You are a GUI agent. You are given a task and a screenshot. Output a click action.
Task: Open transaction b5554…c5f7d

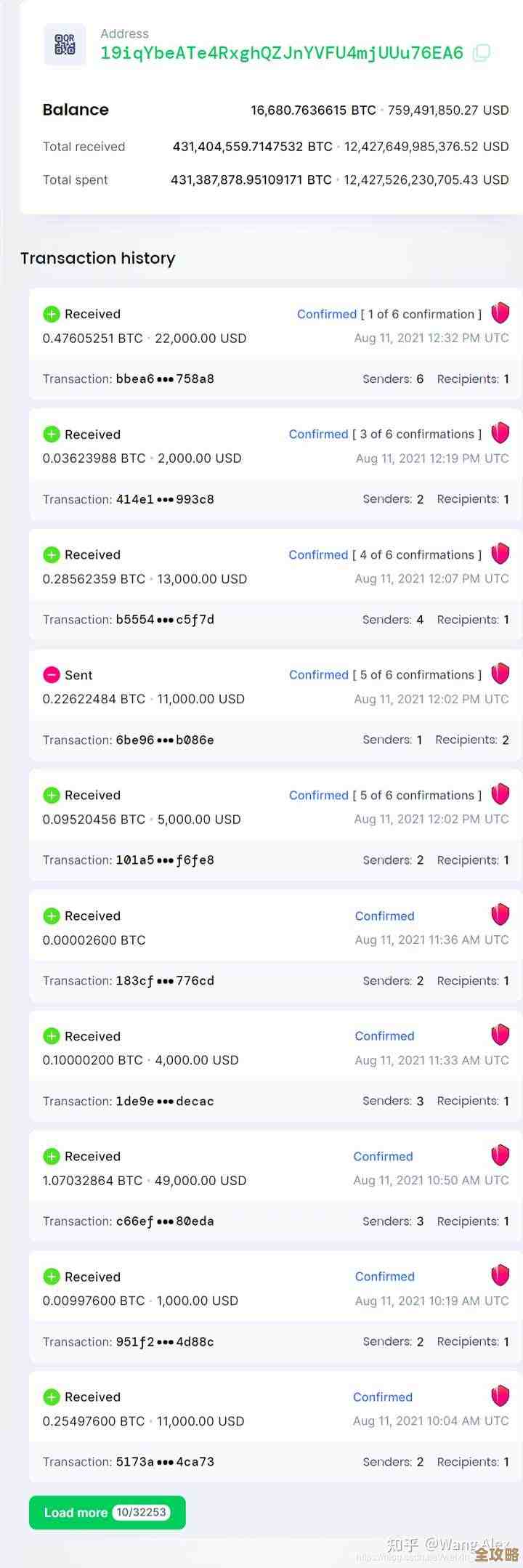[164, 620]
